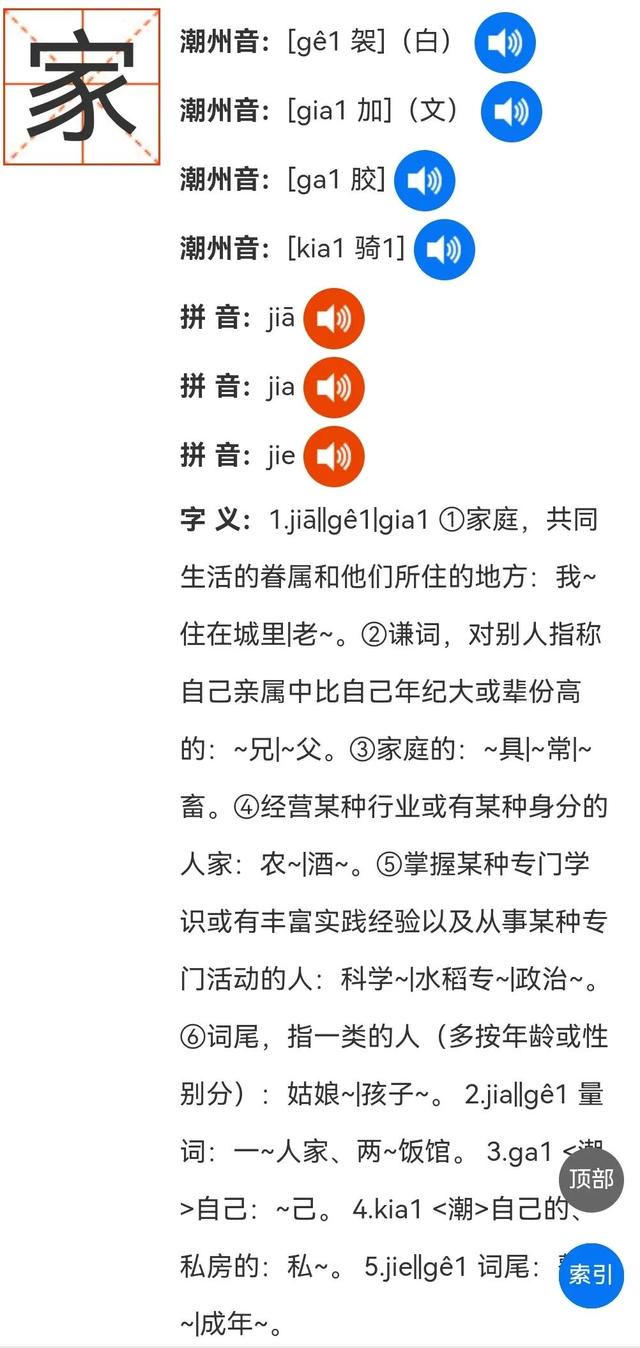The height and width of the screenshot is (1348, 640).
Task: Play Teochew pronunciation gê1 audio
Action: [x=505, y=43]
